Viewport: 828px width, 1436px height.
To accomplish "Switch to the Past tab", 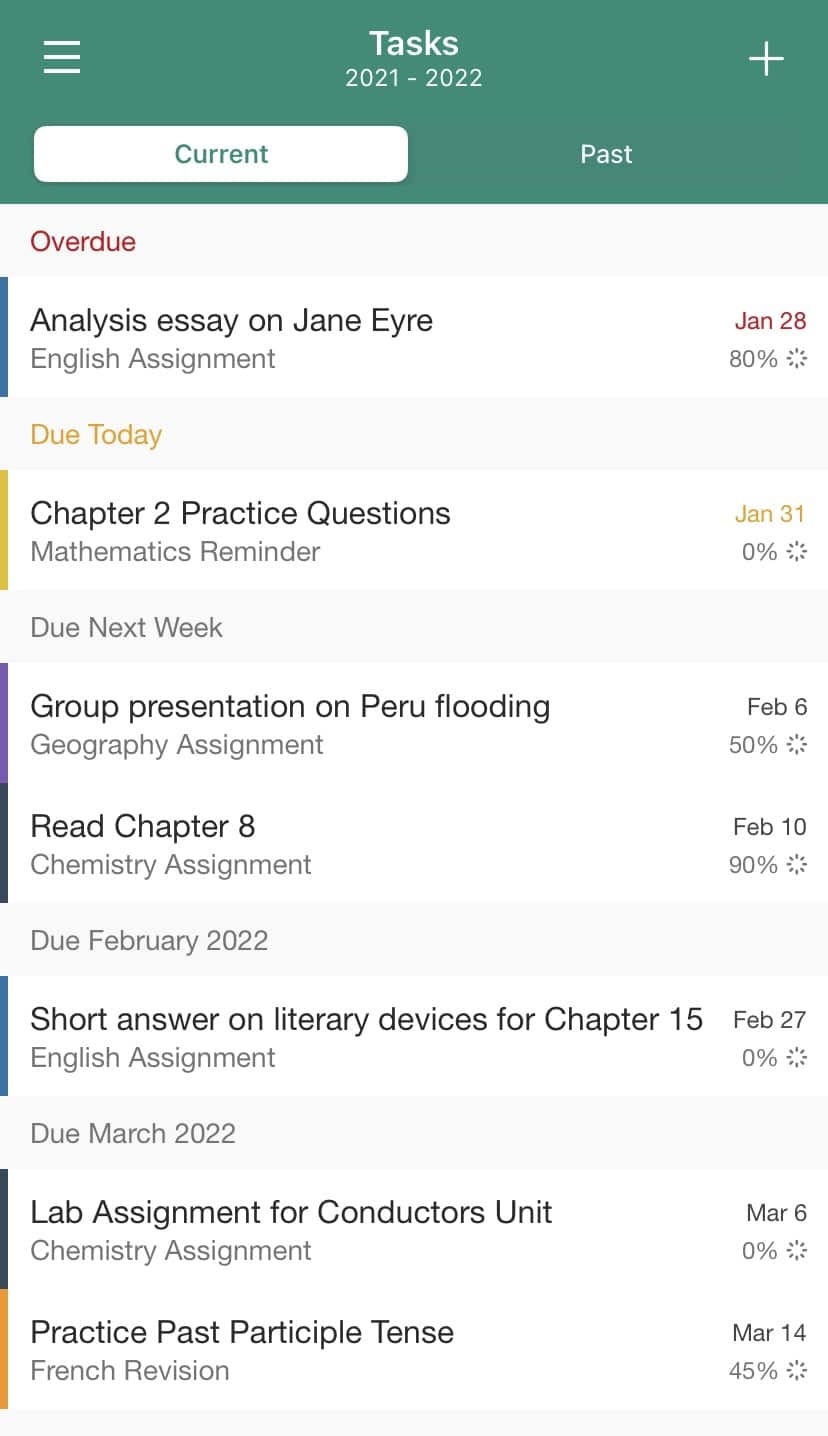I will pyautogui.click(x=606, y=154).
